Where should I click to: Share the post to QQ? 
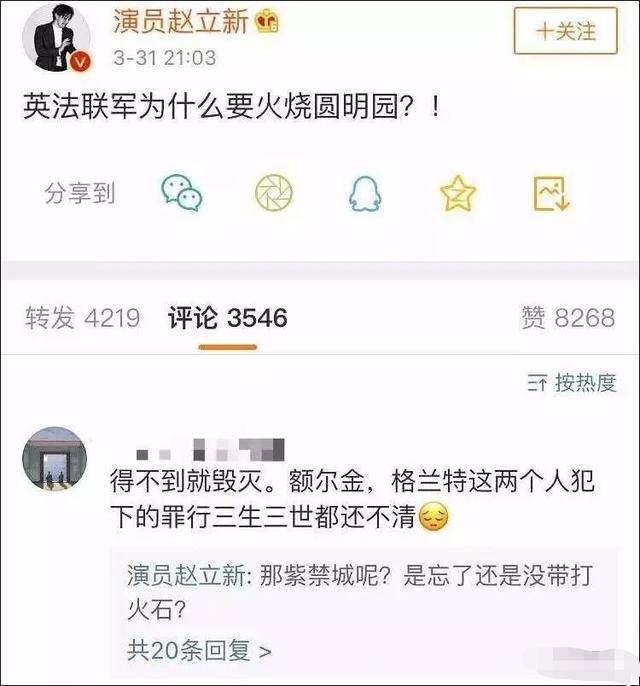[x=365, y=192]
